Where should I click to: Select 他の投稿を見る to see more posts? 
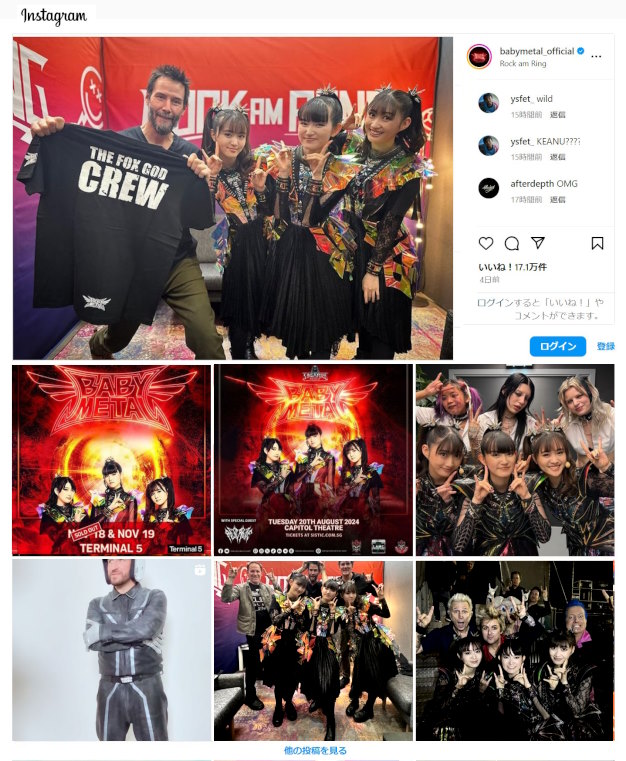313,750
